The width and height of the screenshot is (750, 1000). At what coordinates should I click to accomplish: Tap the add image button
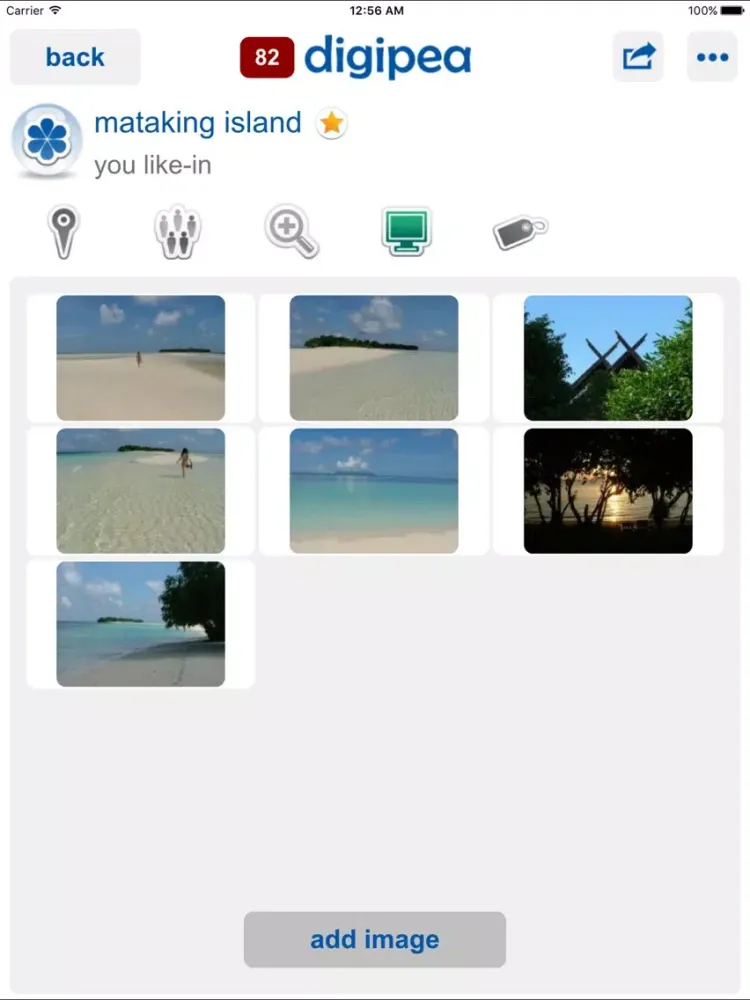375,940
